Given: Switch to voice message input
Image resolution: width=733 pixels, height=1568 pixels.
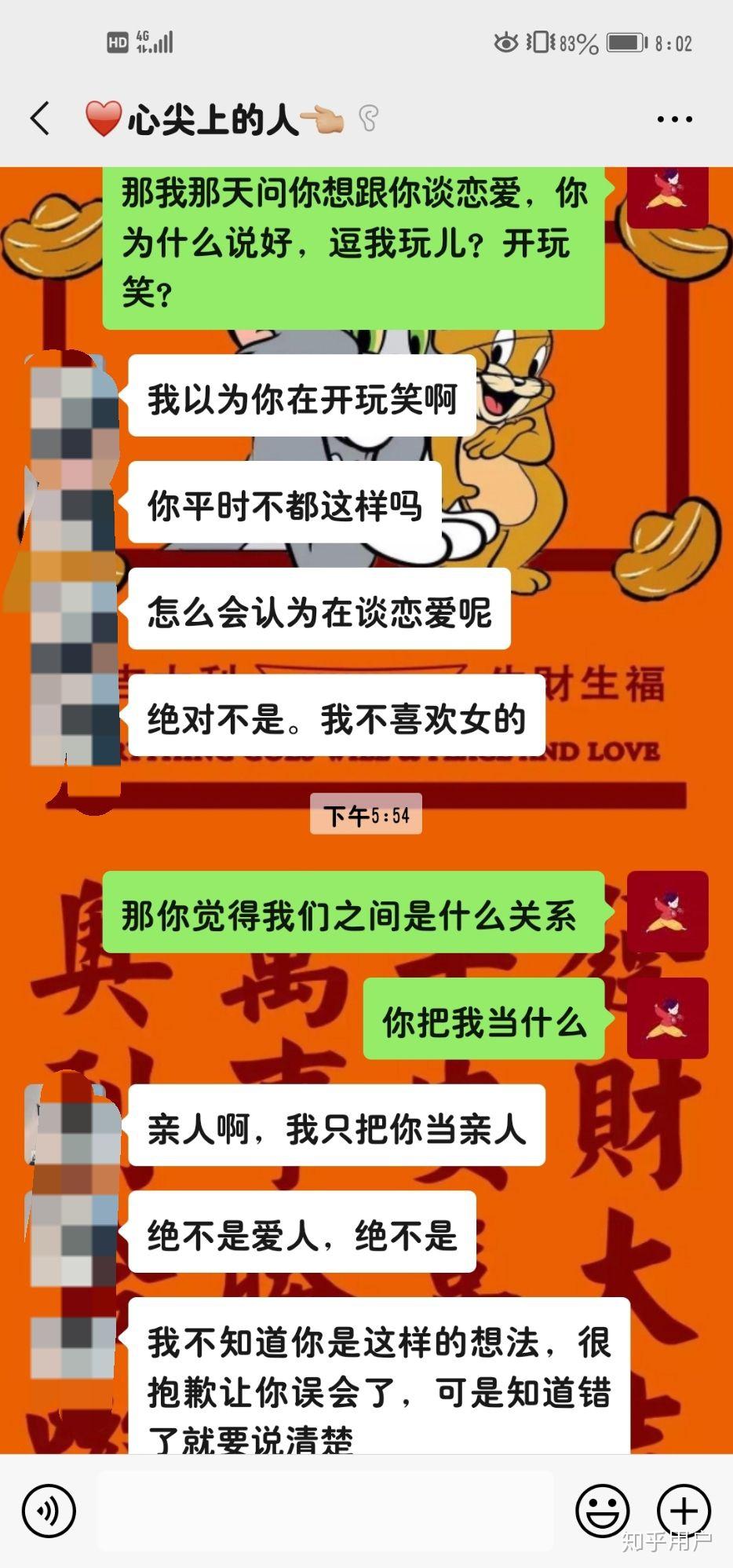Looking at the screenshot, I should pos(49,1509).
